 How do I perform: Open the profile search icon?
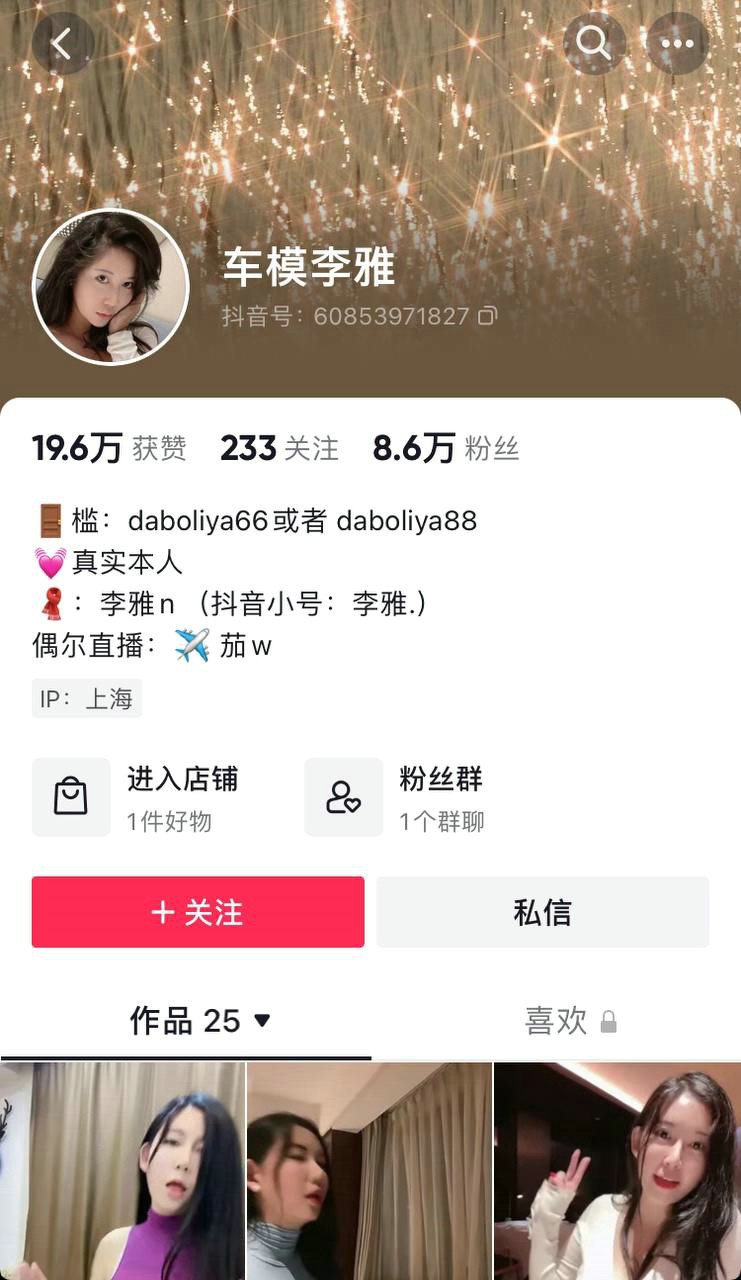(594, 43)
